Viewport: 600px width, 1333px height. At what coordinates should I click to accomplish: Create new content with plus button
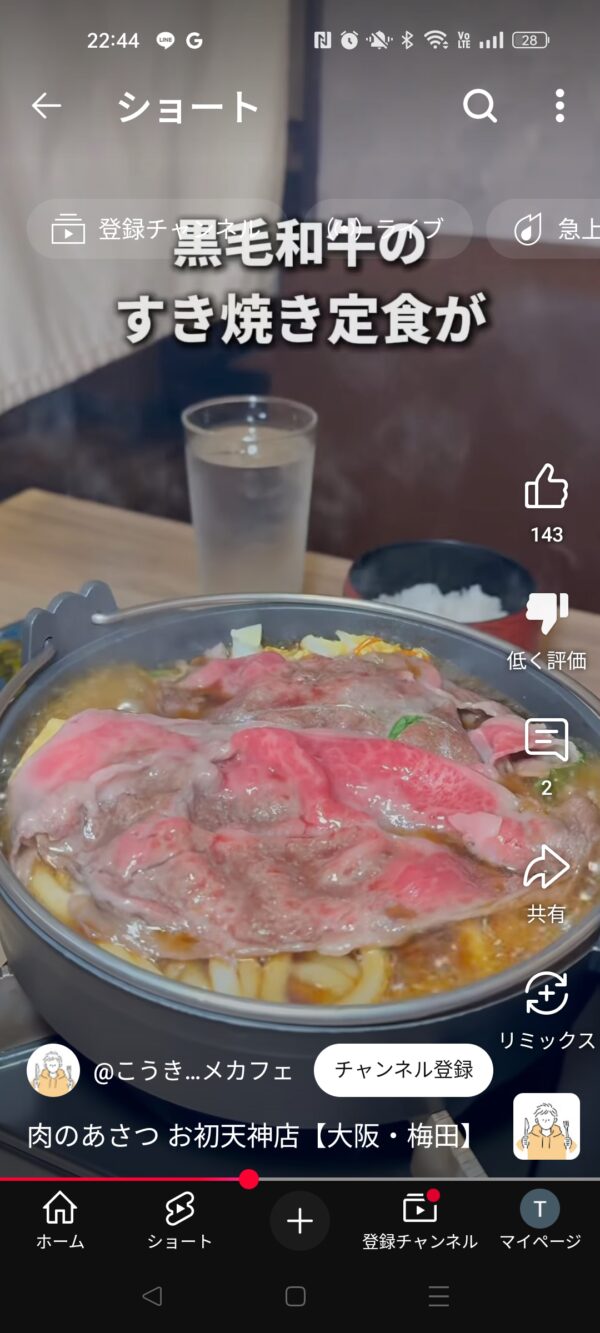(300, 1220)
